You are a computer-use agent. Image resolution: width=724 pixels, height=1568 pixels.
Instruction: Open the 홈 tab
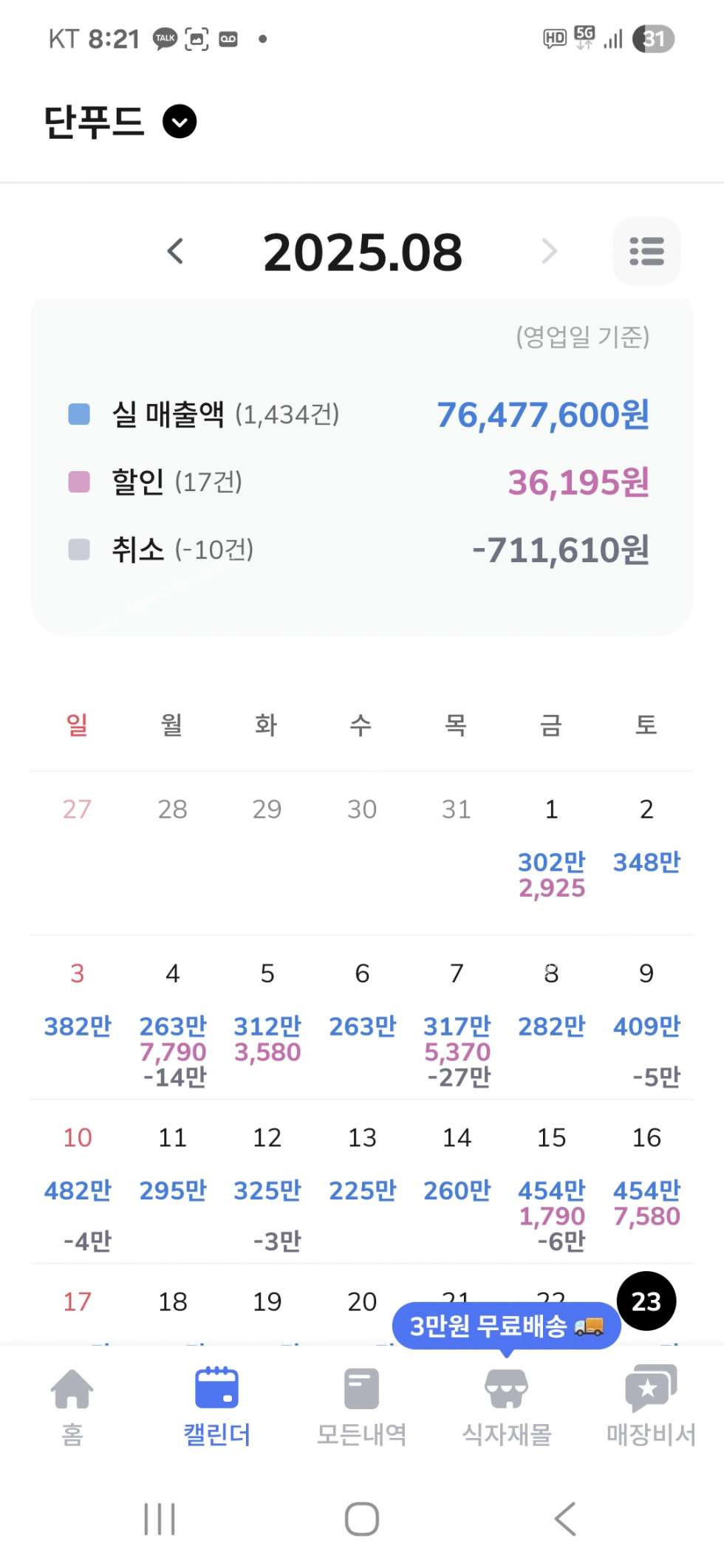coord(72,1406)
